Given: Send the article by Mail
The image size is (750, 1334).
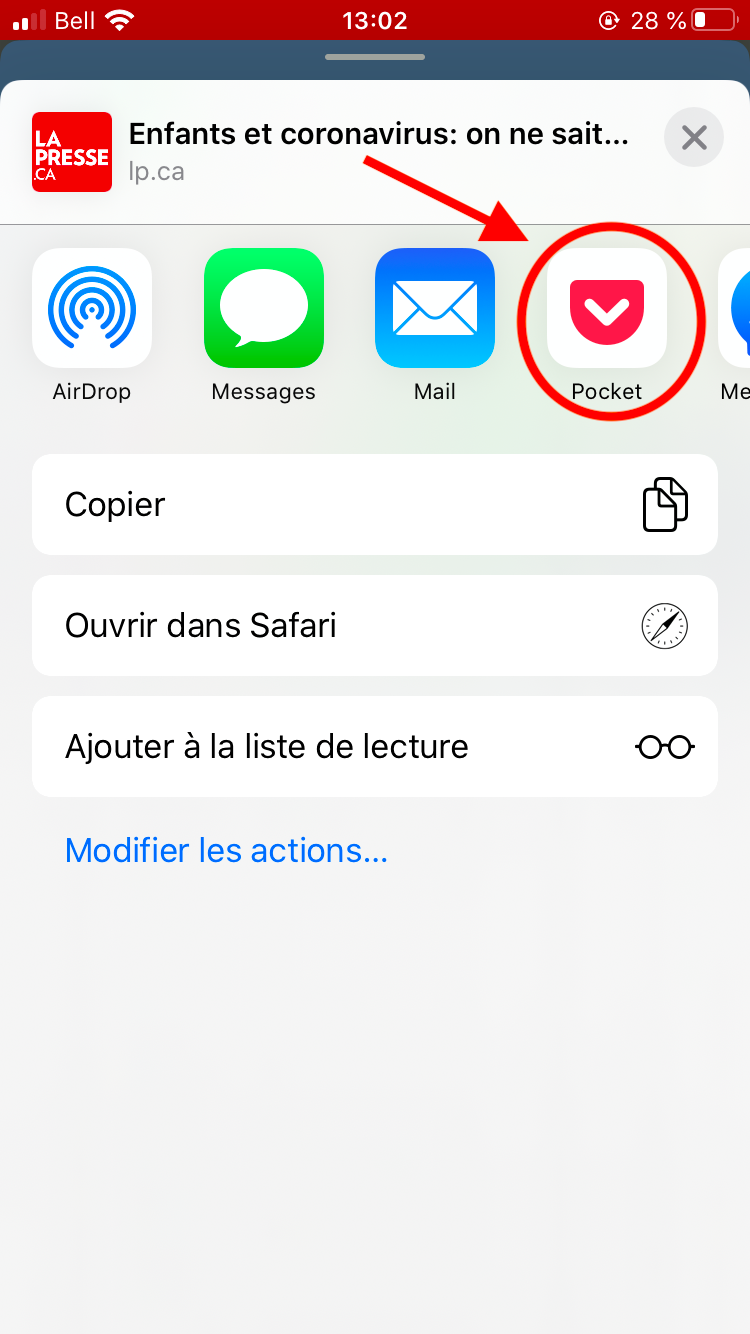Looking at the screenshot, I should tap(435, 308).
